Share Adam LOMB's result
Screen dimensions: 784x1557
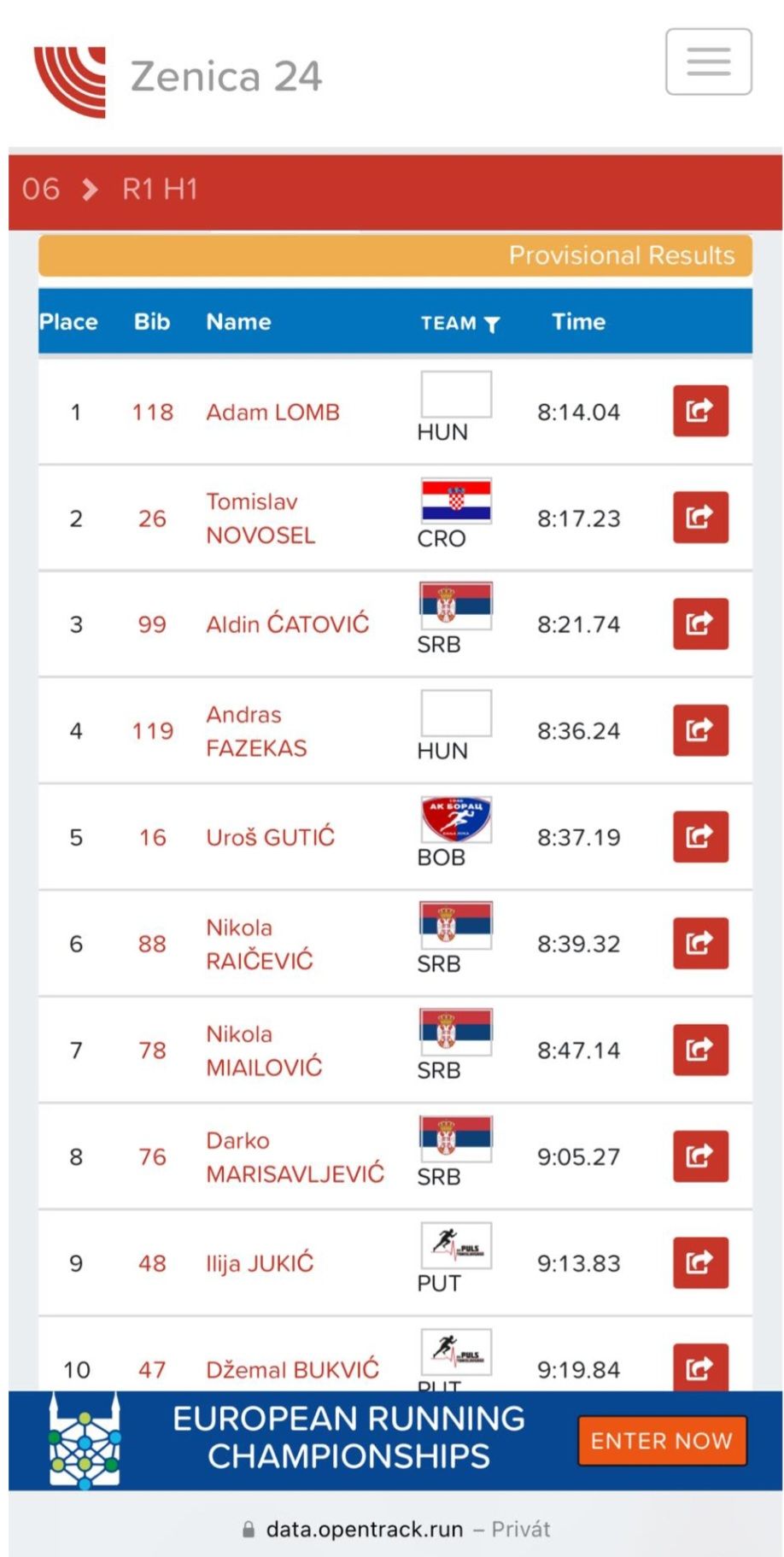(x=699, y=411)
